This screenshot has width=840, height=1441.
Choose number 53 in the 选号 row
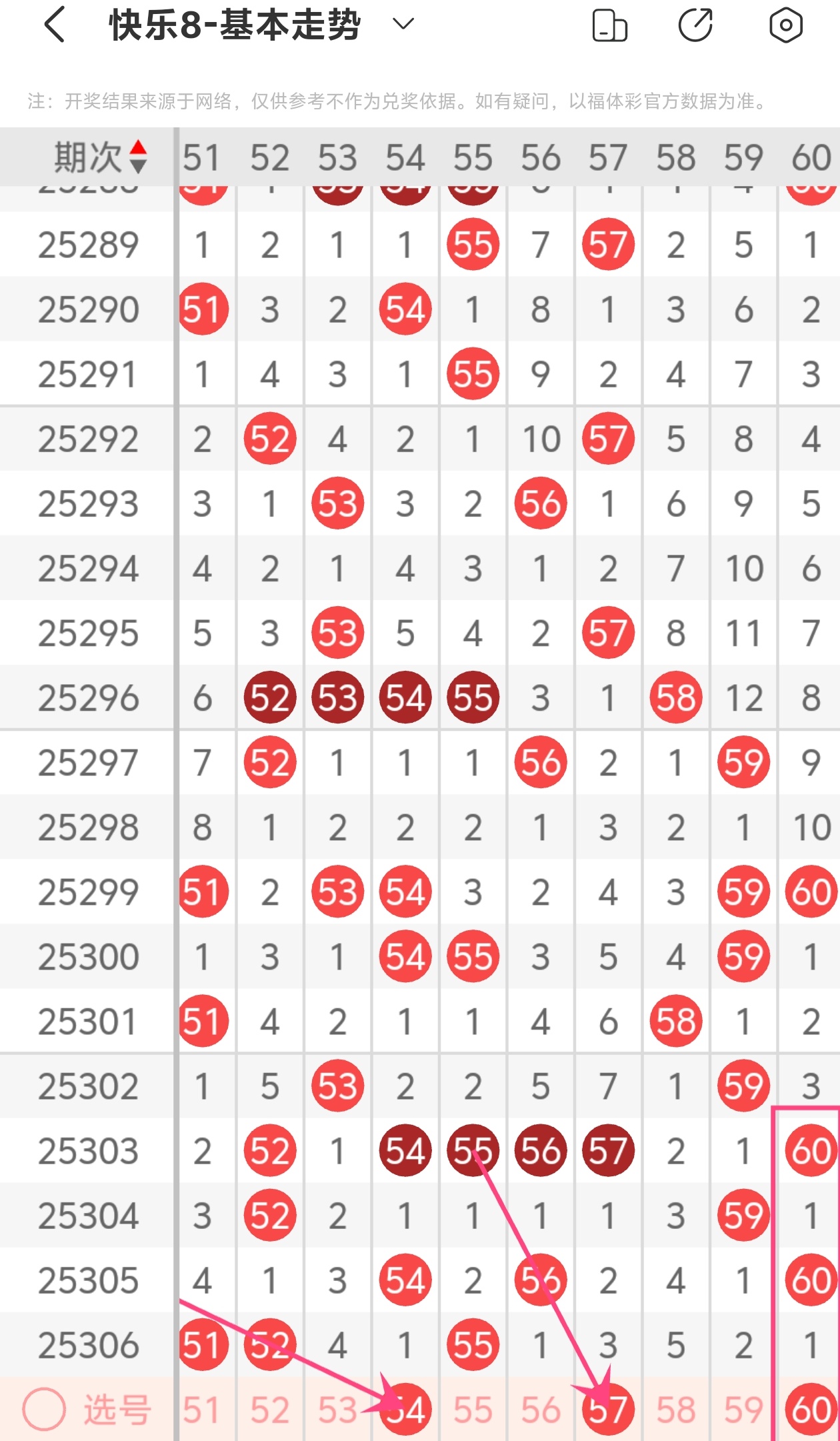pos(337,1410)
